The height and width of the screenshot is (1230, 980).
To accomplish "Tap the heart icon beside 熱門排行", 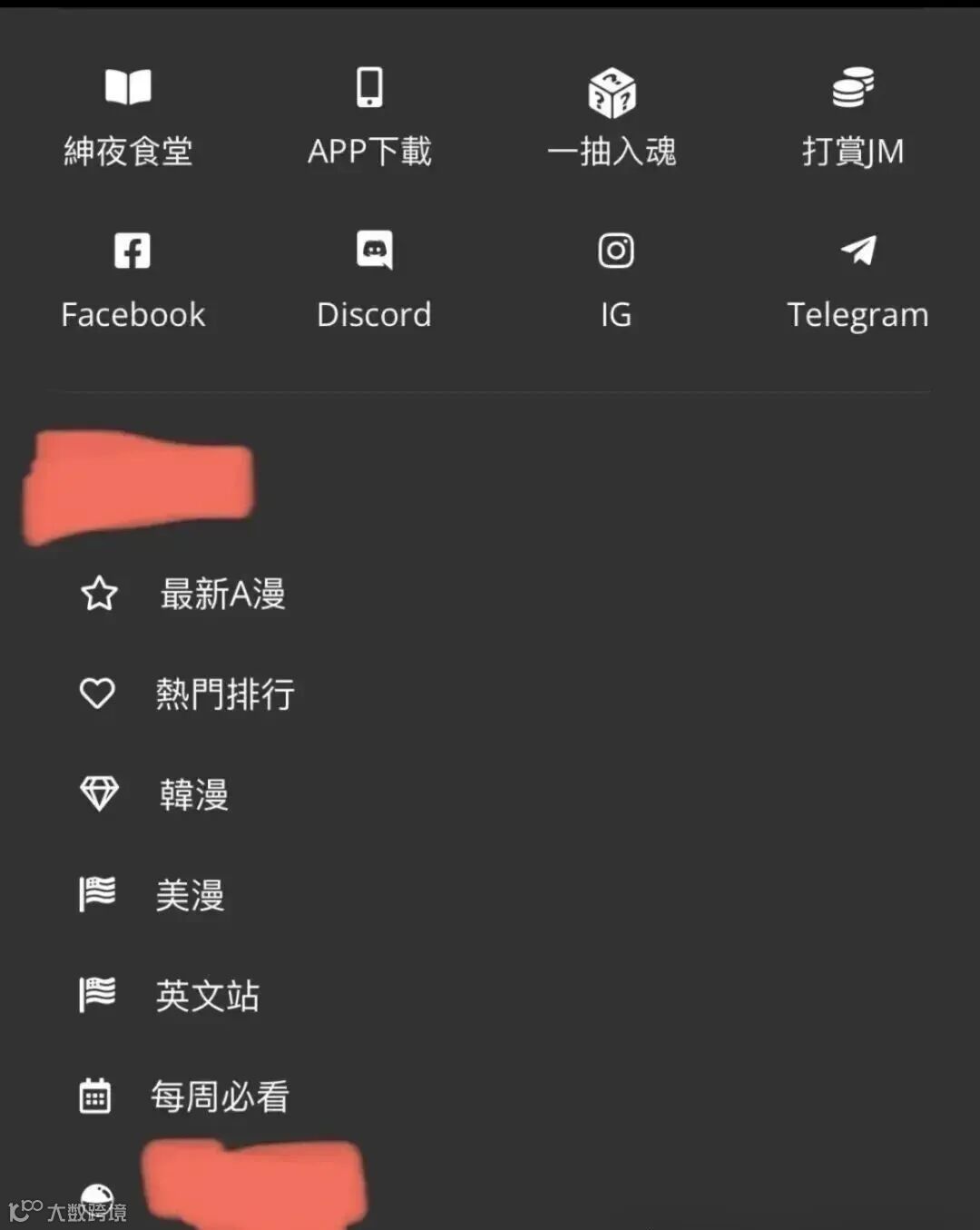I will (98, 694).
